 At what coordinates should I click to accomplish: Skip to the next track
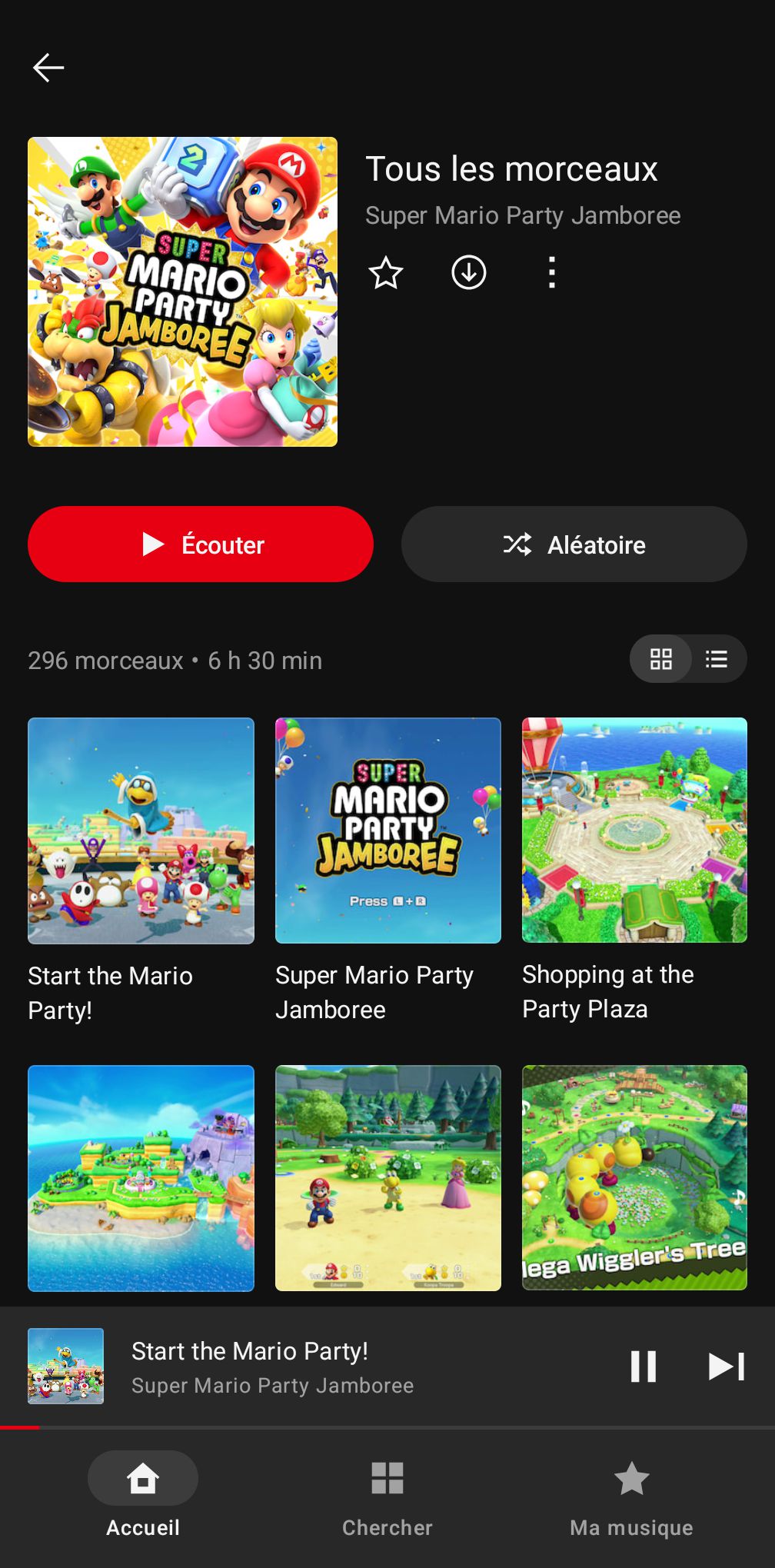click(x=726, y=1367)
